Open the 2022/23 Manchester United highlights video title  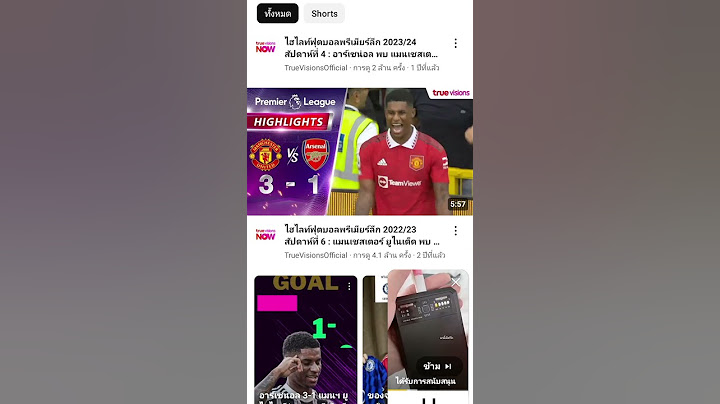tap(362, 235)
